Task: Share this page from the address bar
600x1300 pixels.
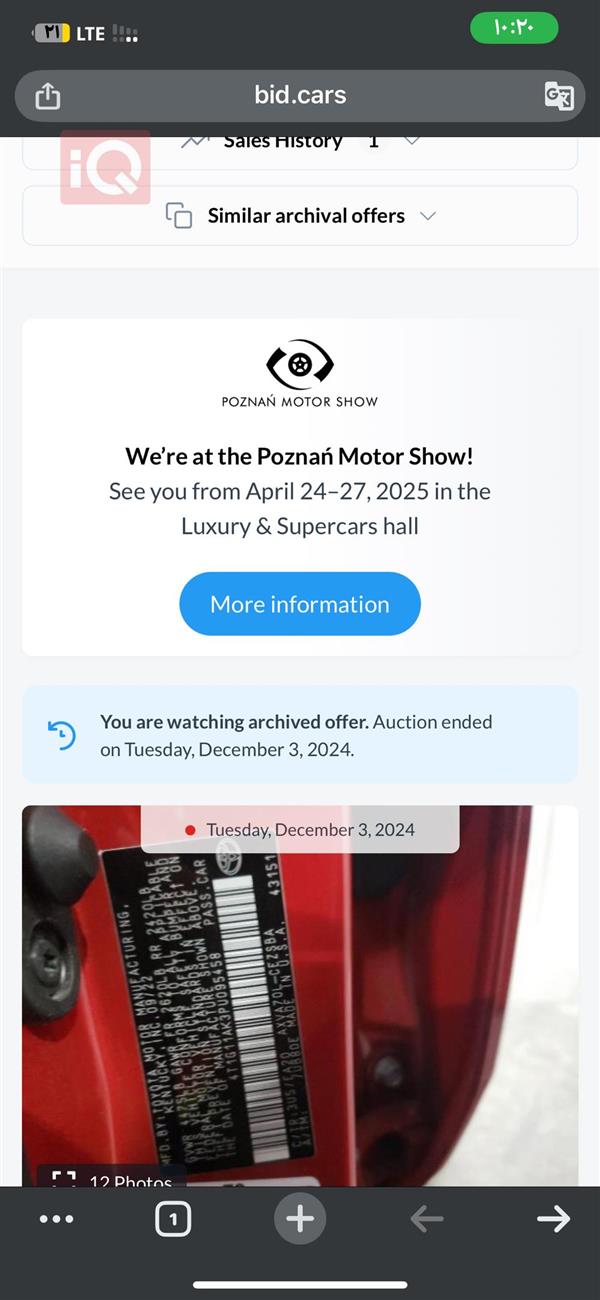Action: pyautogui.click(x=47, y=96)
